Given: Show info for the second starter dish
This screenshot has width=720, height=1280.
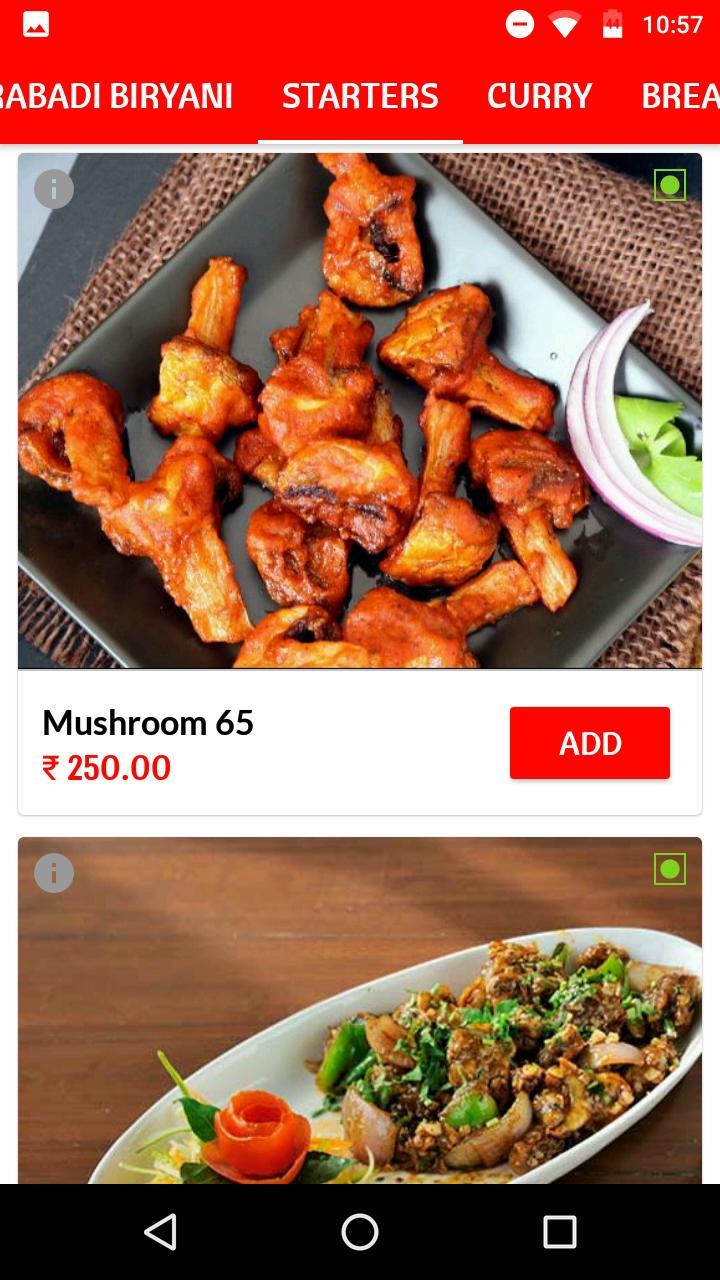Looking at the screenshot, I should click(54, 873).
